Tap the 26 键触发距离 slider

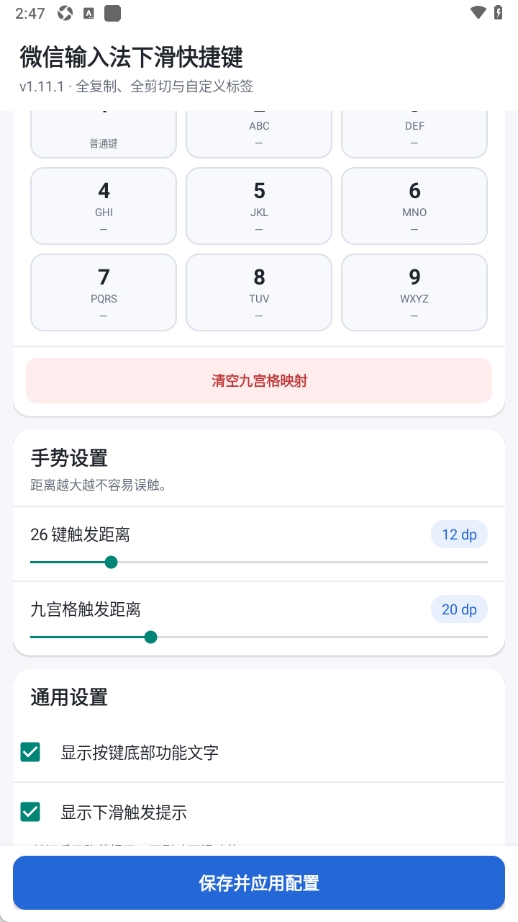point(259,562)
